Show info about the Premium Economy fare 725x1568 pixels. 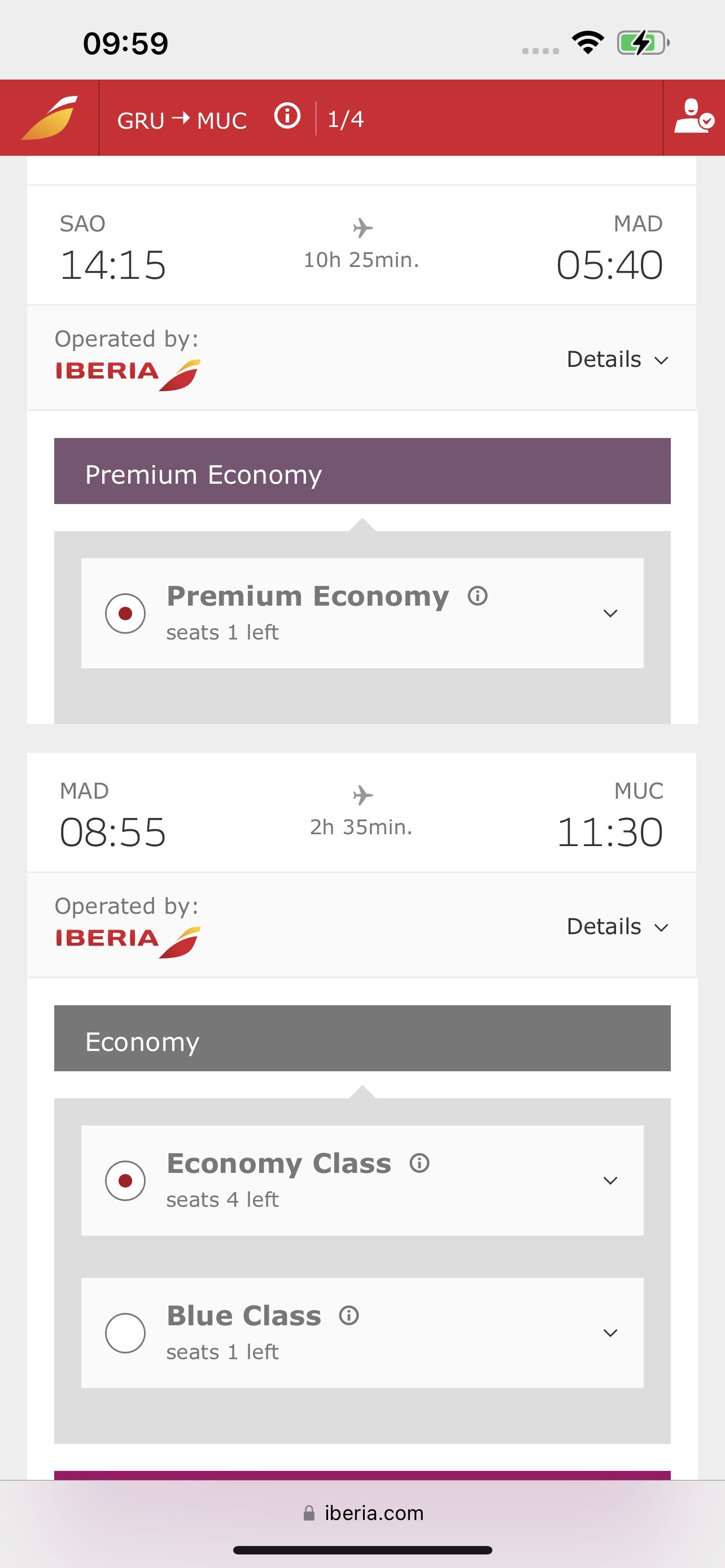[478, 596]
